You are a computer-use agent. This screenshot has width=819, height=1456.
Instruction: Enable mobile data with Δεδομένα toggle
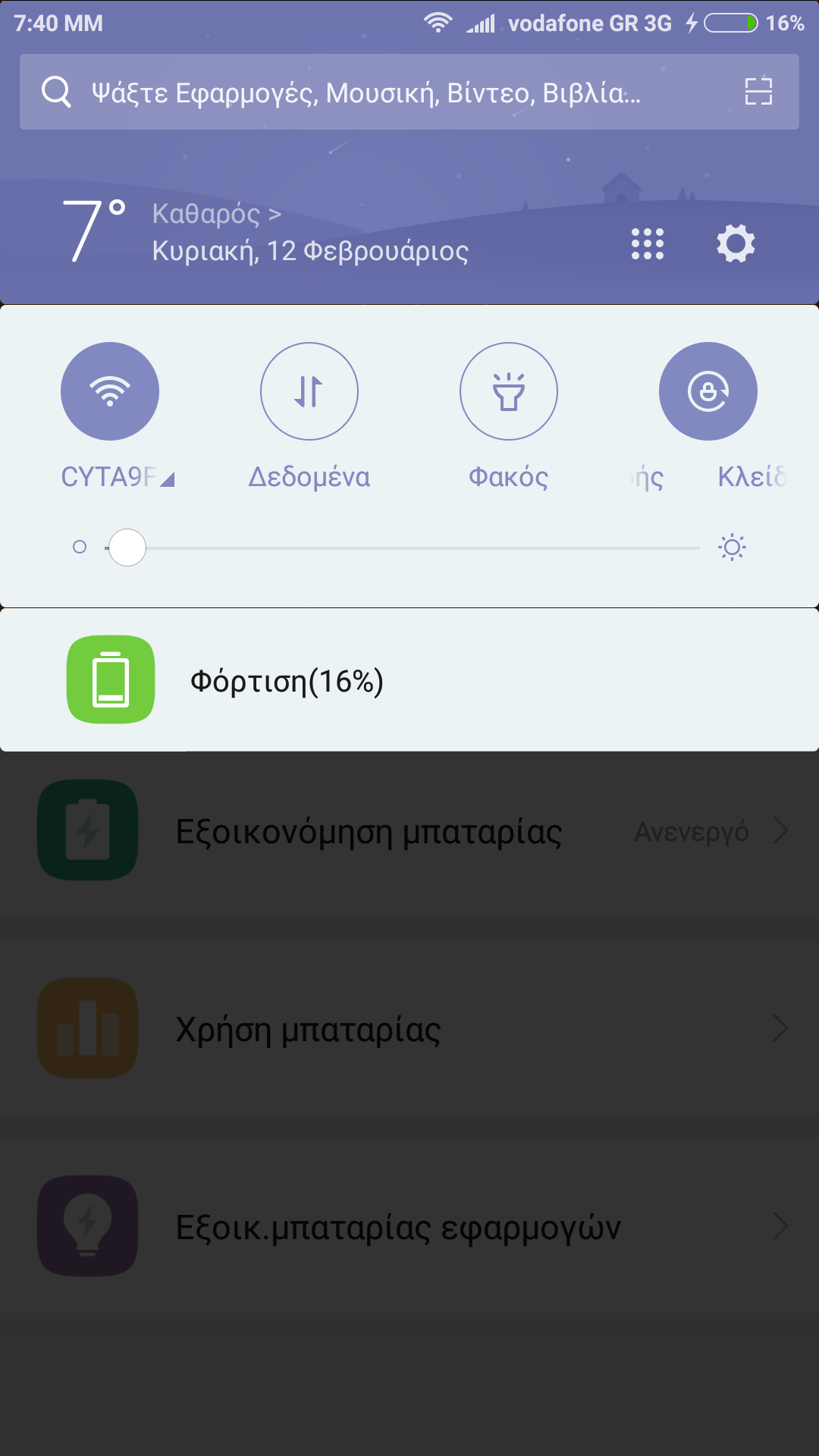coord(309,391)
